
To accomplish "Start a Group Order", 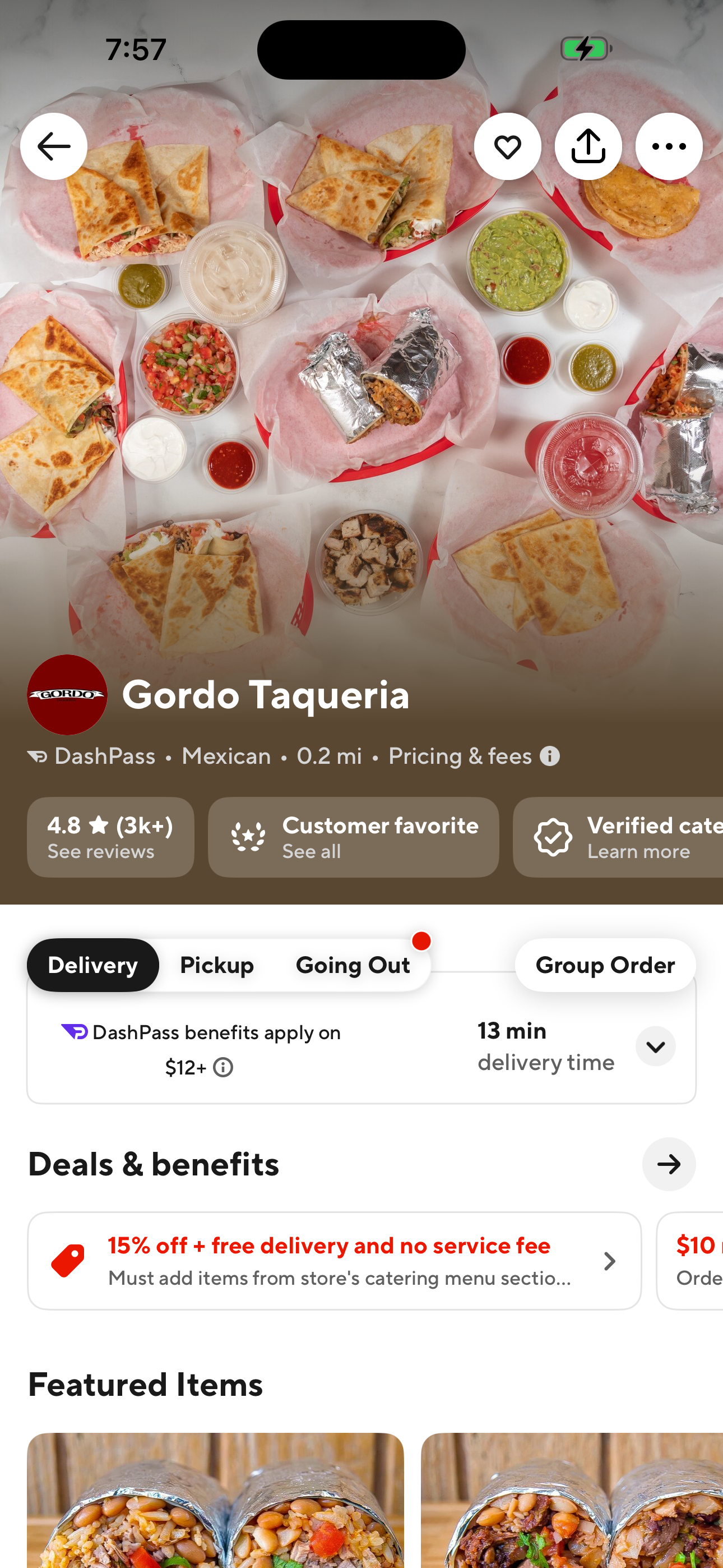I will pyautogui.click(x=604, y=965).
